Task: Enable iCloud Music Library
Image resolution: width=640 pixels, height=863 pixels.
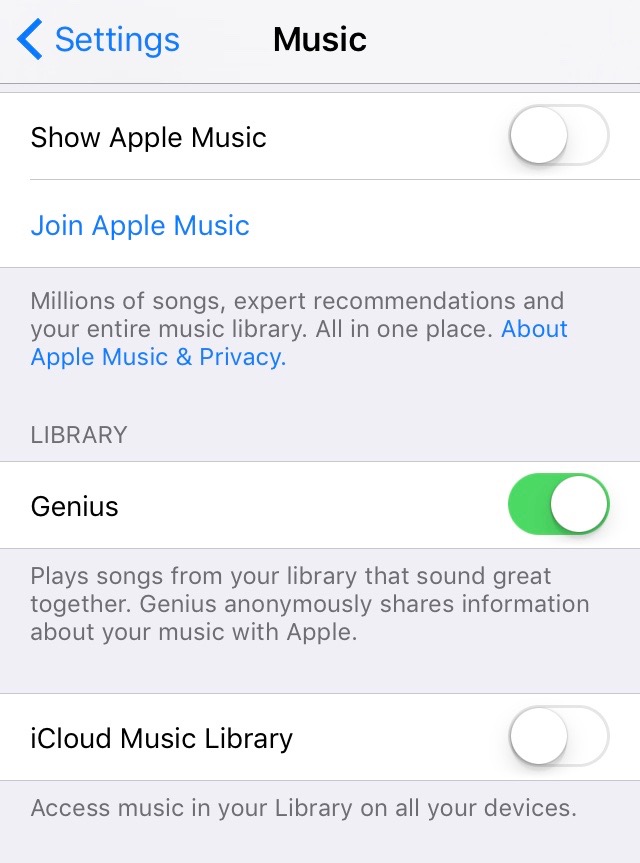Action: click(x=559, y=736)
